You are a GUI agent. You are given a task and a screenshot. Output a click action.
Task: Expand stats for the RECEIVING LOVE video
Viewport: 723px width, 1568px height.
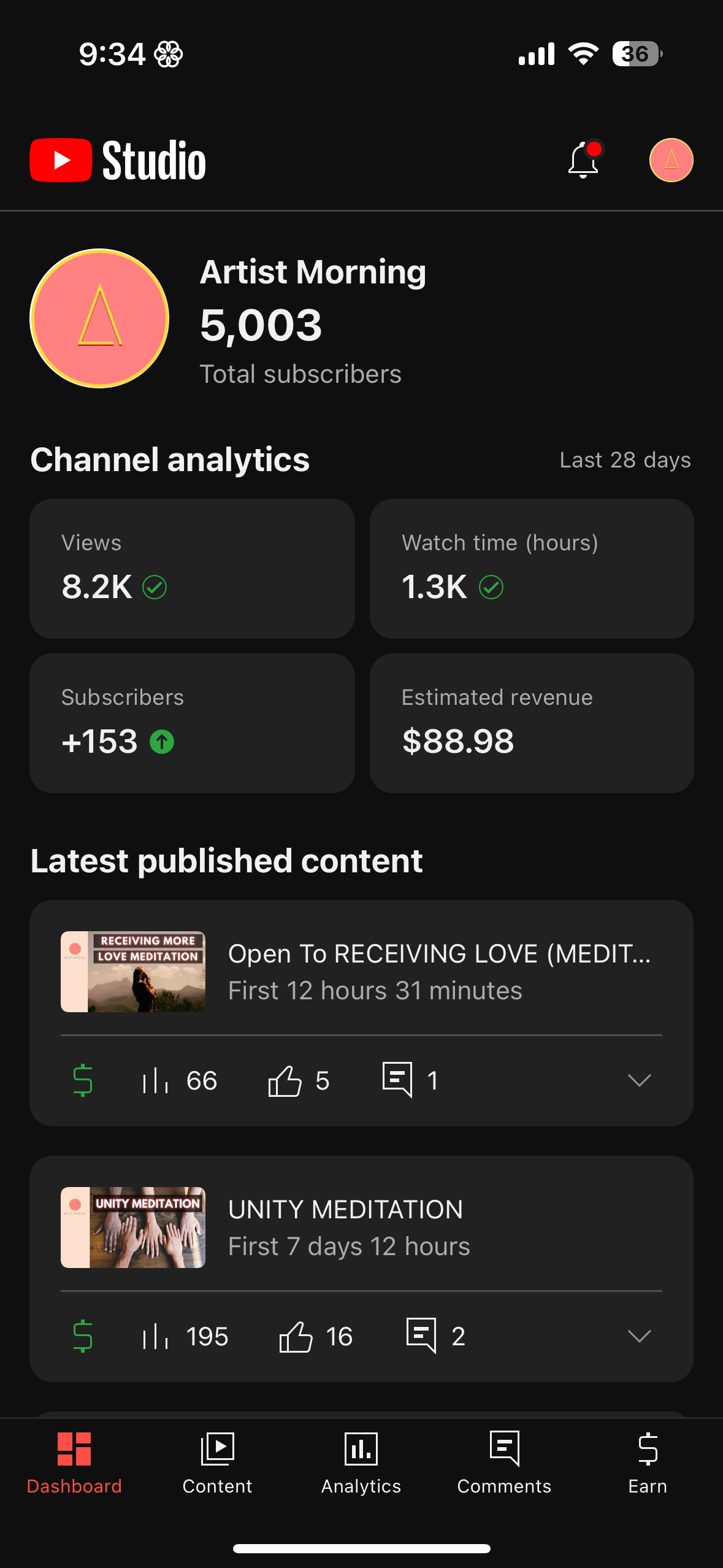pos(639,1080)
